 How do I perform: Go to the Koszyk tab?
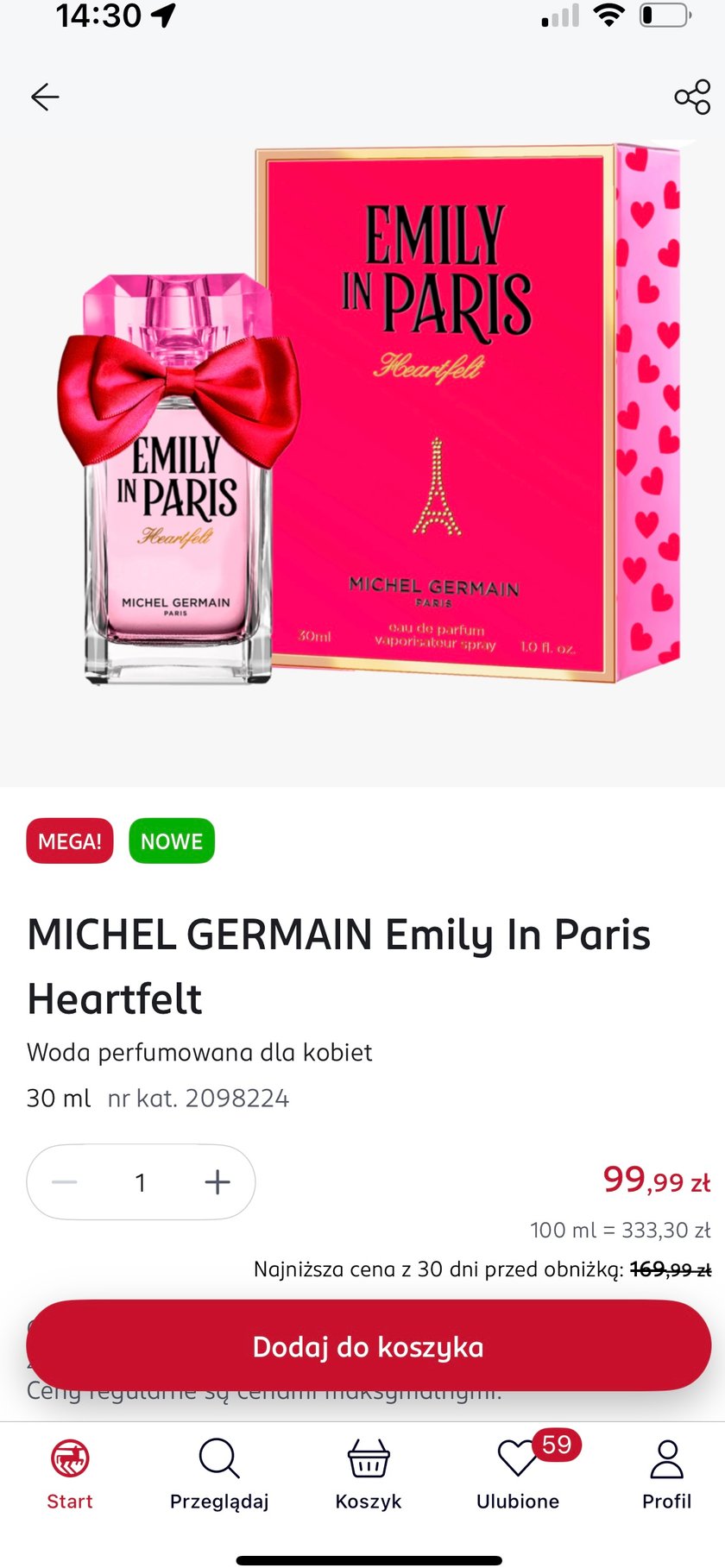pyautogui.click(x=369, y=1474)
